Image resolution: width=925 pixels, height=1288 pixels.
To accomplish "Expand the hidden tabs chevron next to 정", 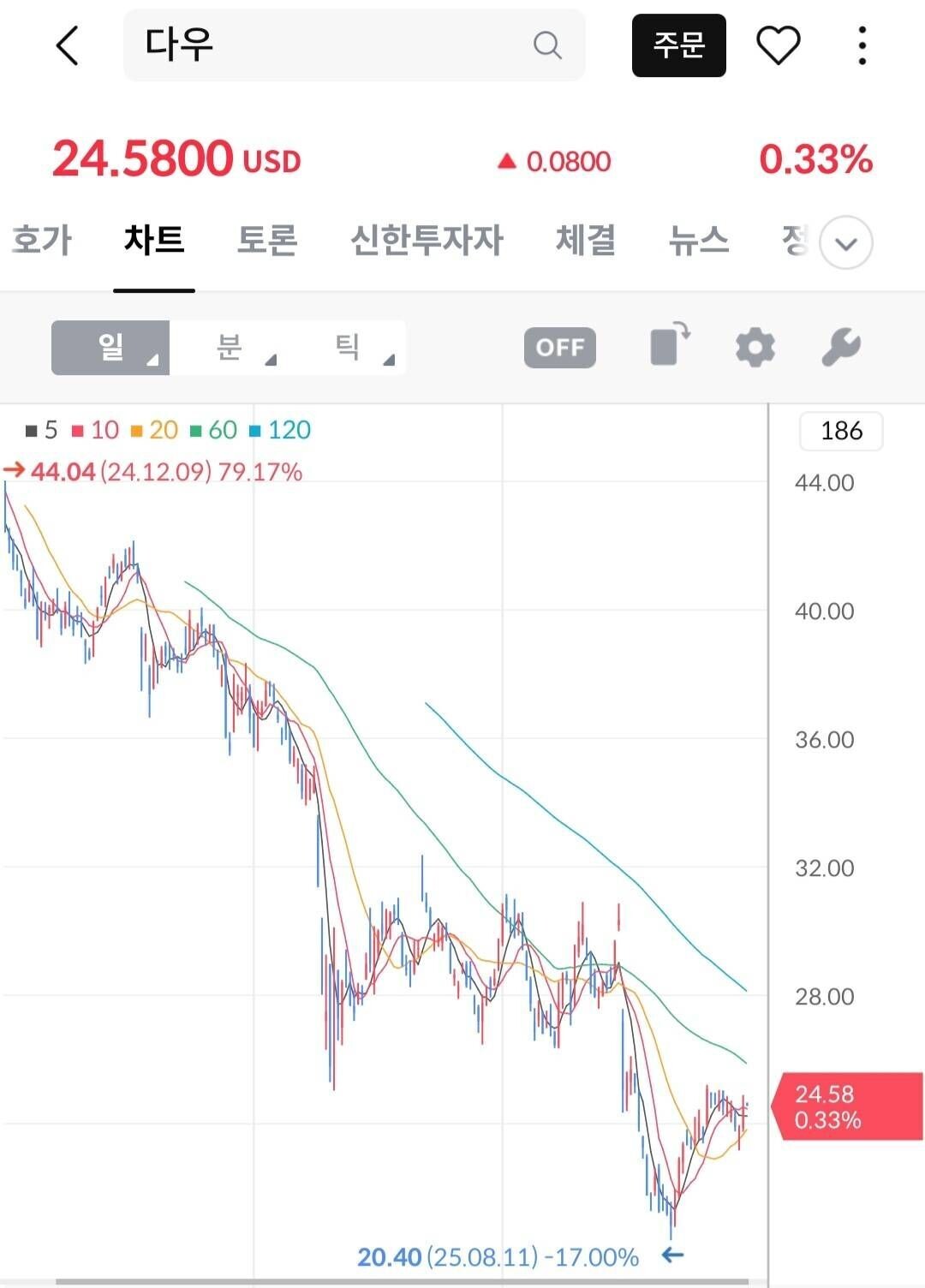I will point(845,243).
